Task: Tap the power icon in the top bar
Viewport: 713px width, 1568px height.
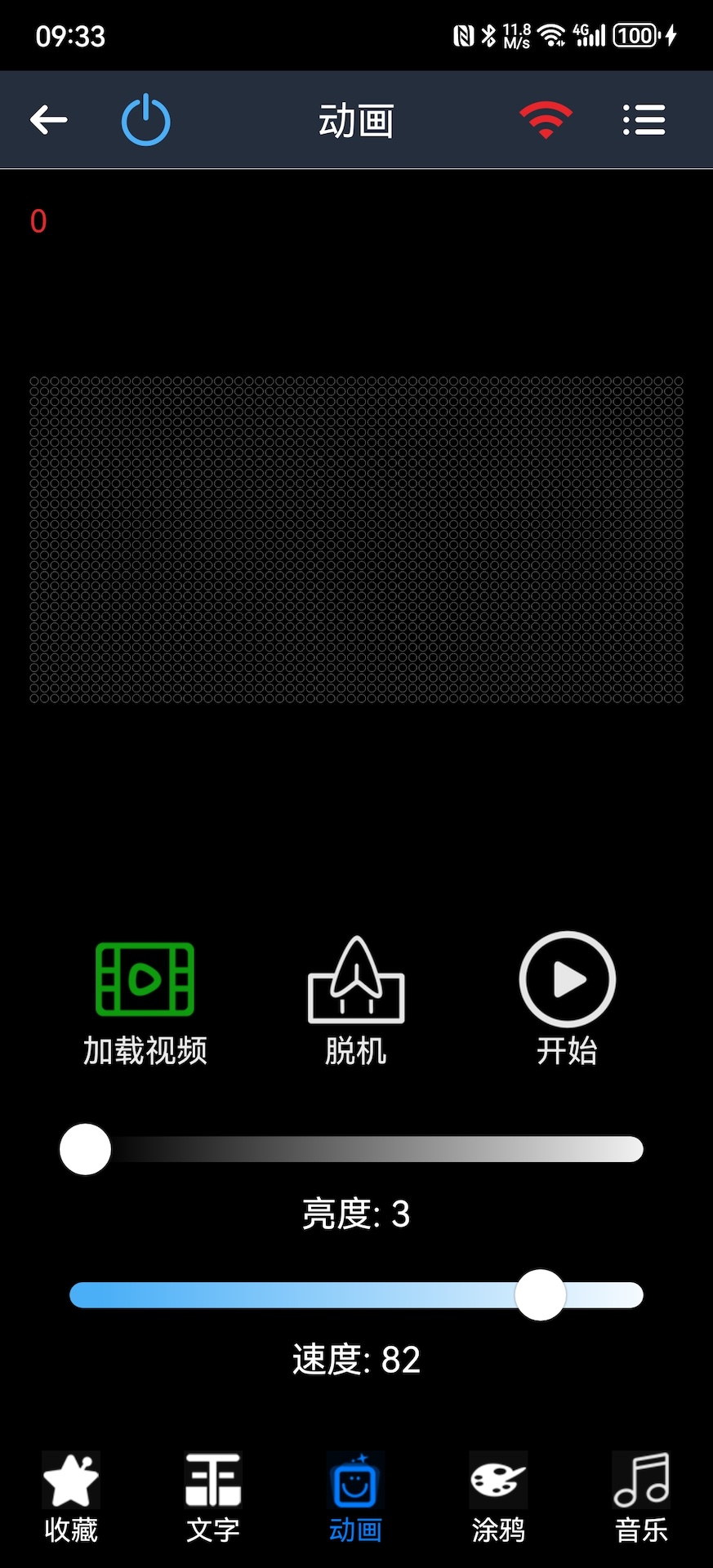Action: click(x=145, y=118)
